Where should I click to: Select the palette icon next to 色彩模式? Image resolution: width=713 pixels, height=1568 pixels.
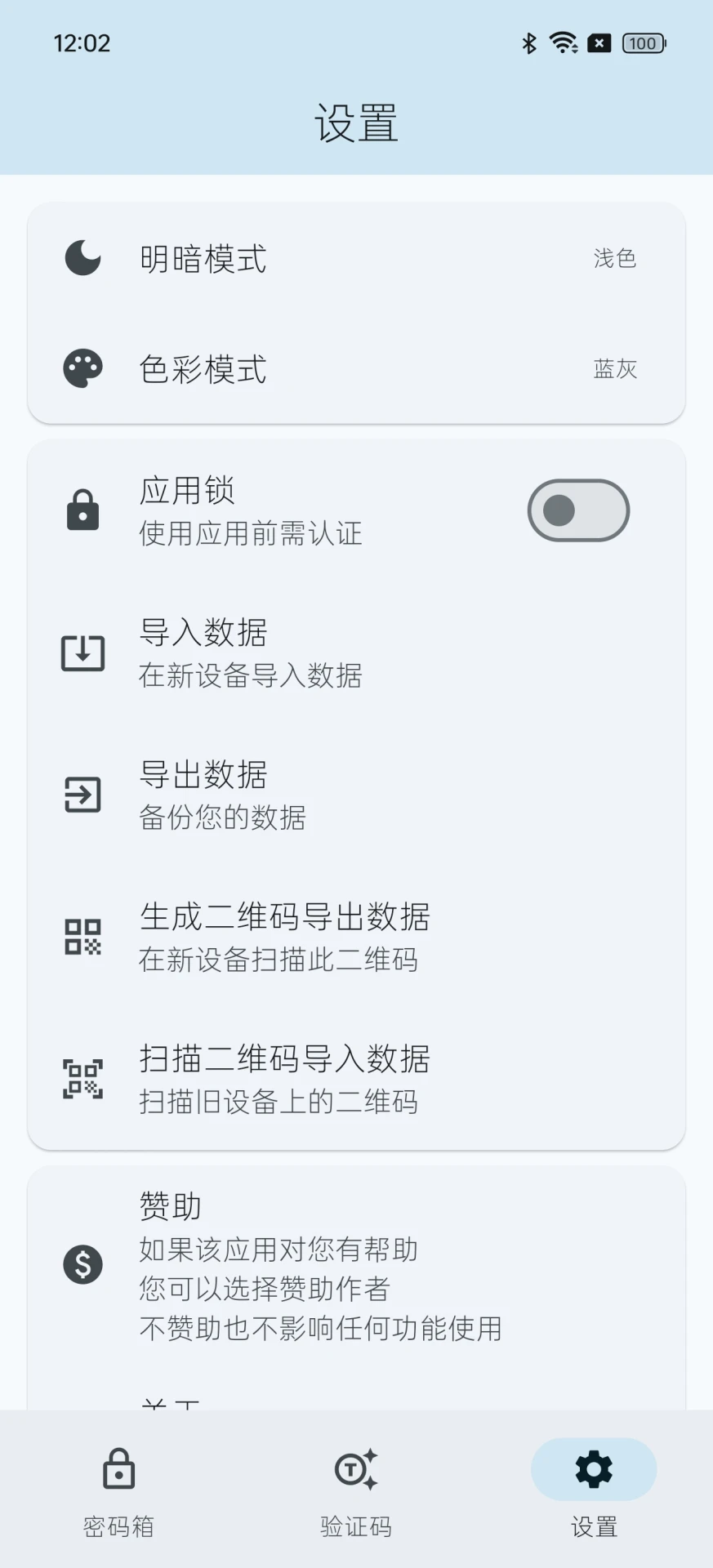(x=82, y=368)
